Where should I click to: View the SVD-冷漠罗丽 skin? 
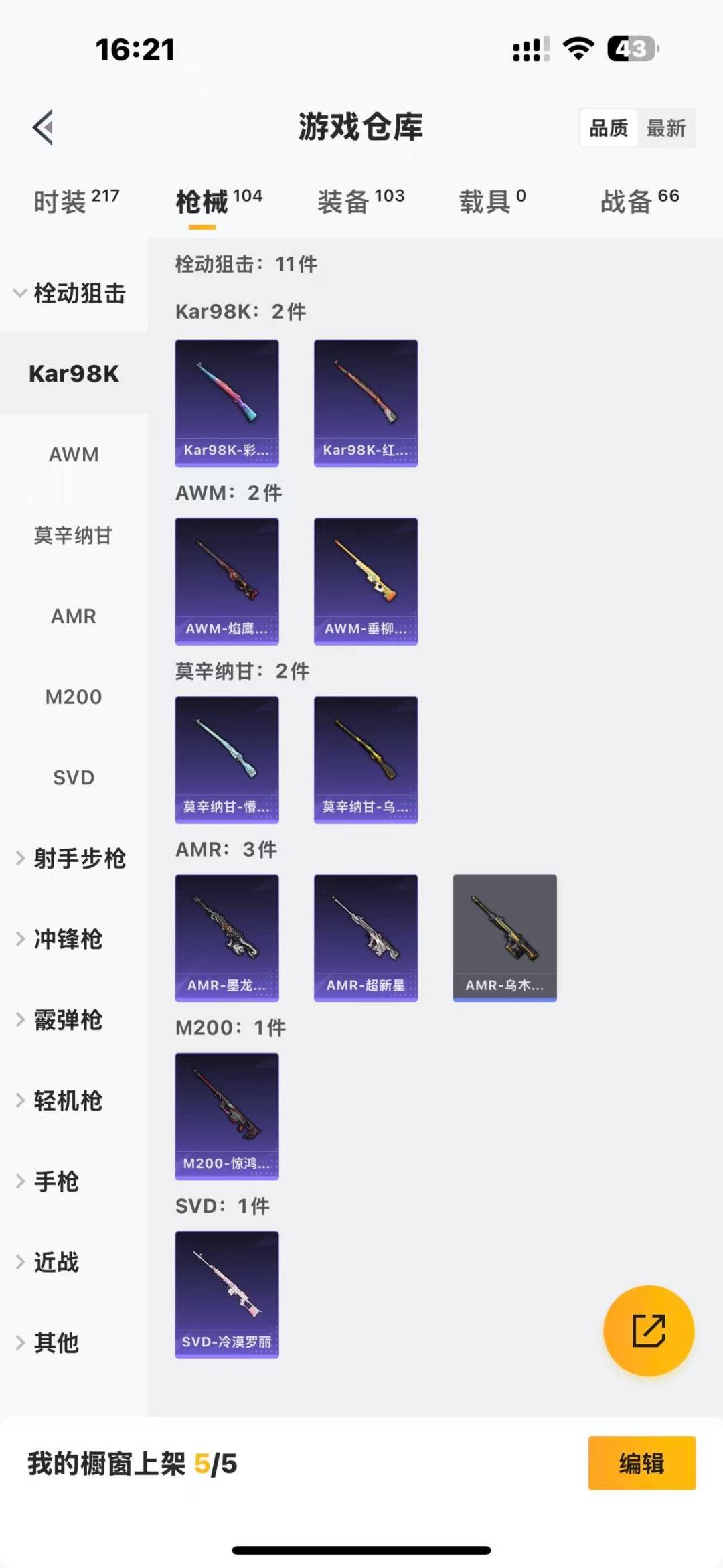pos(227,1295)
